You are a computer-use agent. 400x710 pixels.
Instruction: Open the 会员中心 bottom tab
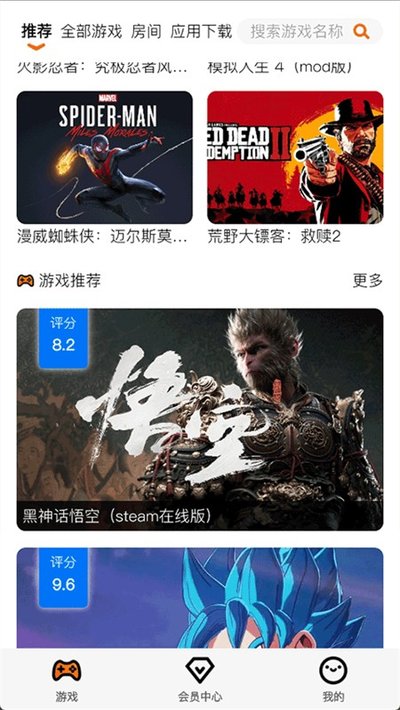click(x=200, y=680)
